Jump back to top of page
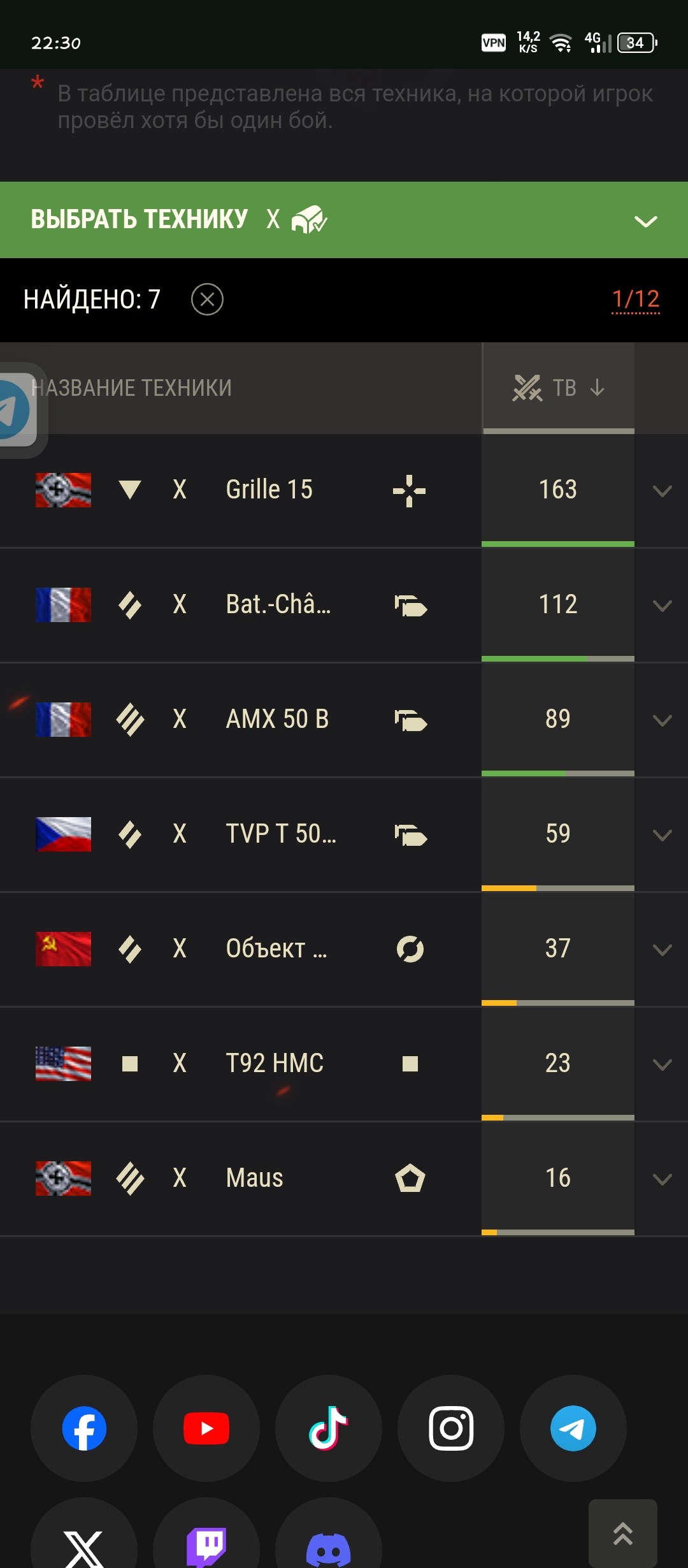The image size is (688, 1568). (x=623, y=1534)
